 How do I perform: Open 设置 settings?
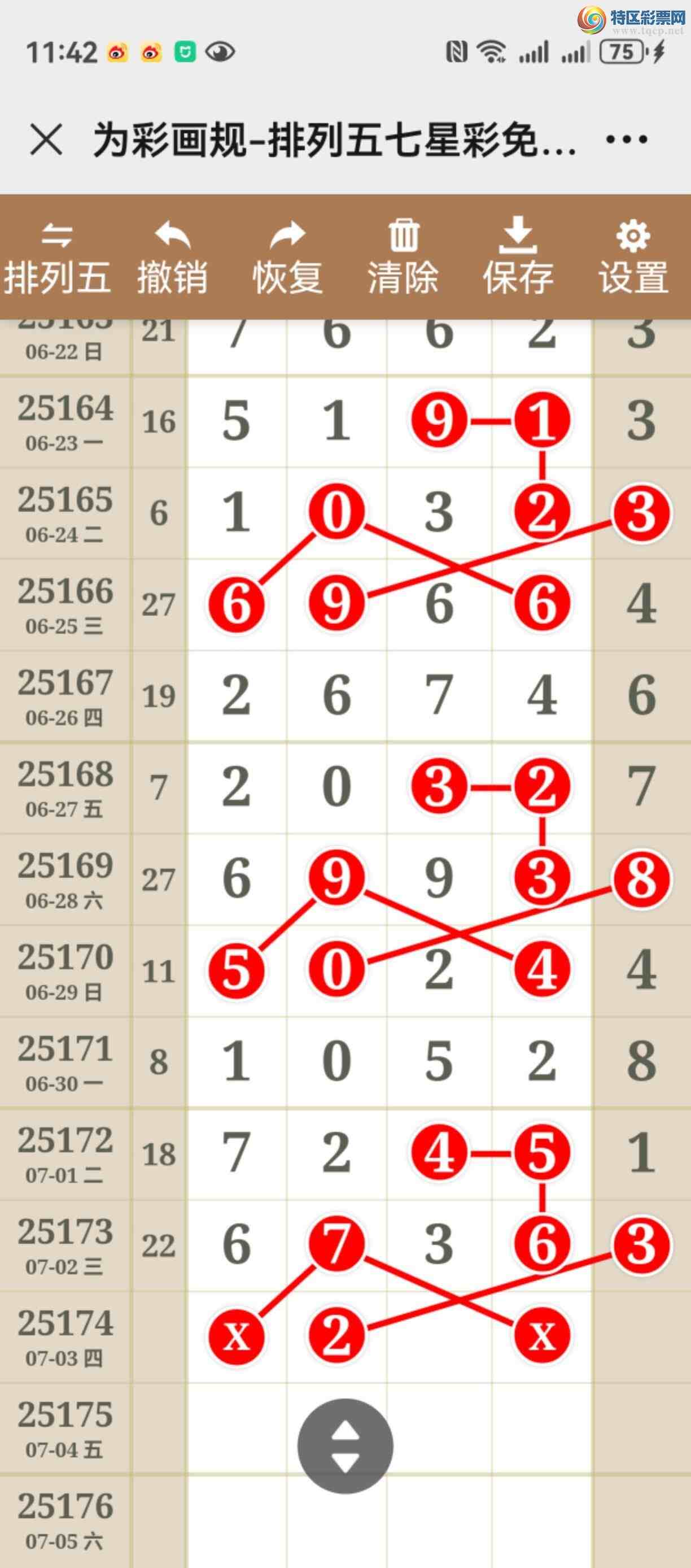point(633,259)
